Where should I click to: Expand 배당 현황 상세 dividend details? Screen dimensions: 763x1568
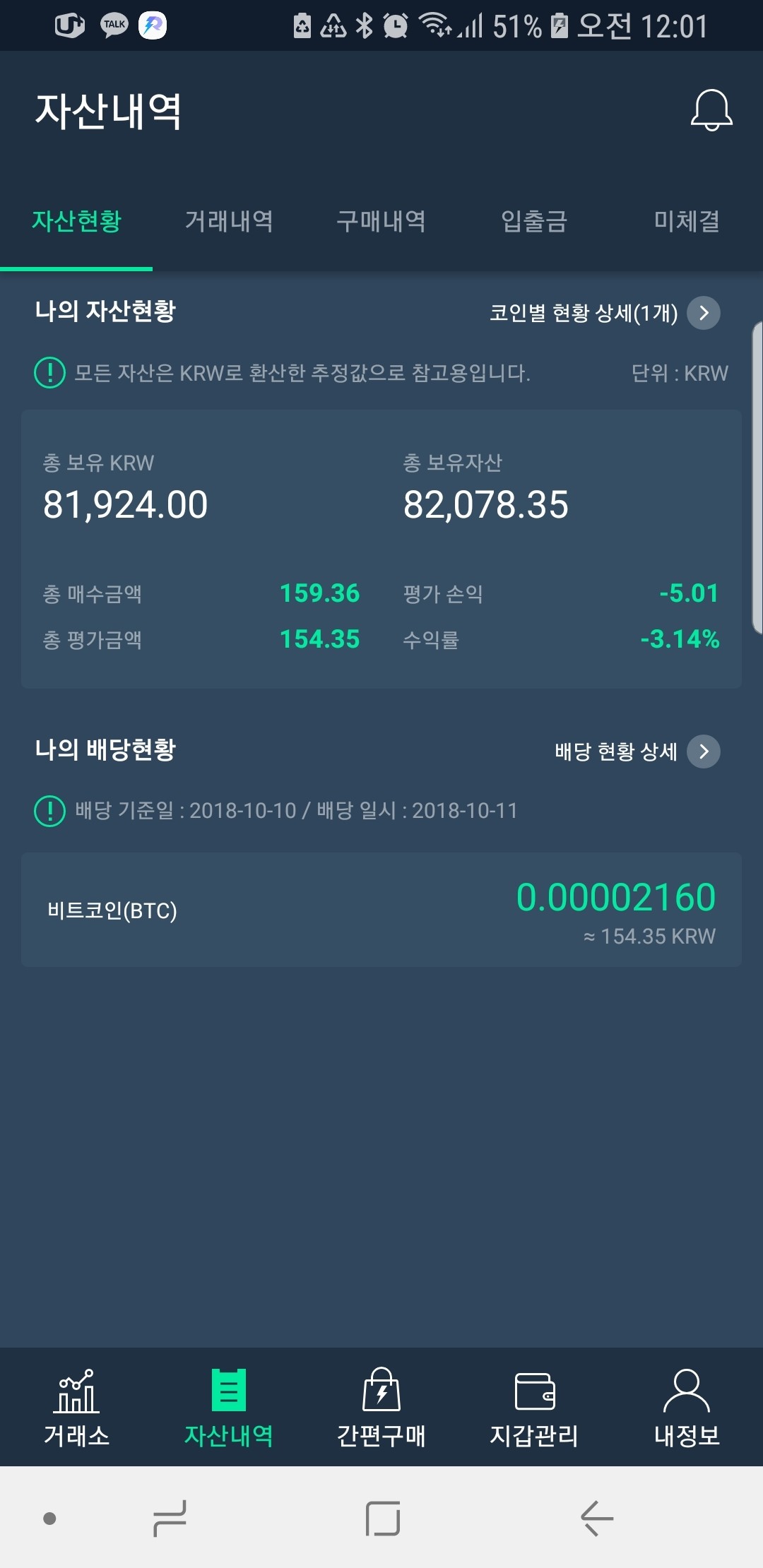pyautogui.click(x=703, y=752)
